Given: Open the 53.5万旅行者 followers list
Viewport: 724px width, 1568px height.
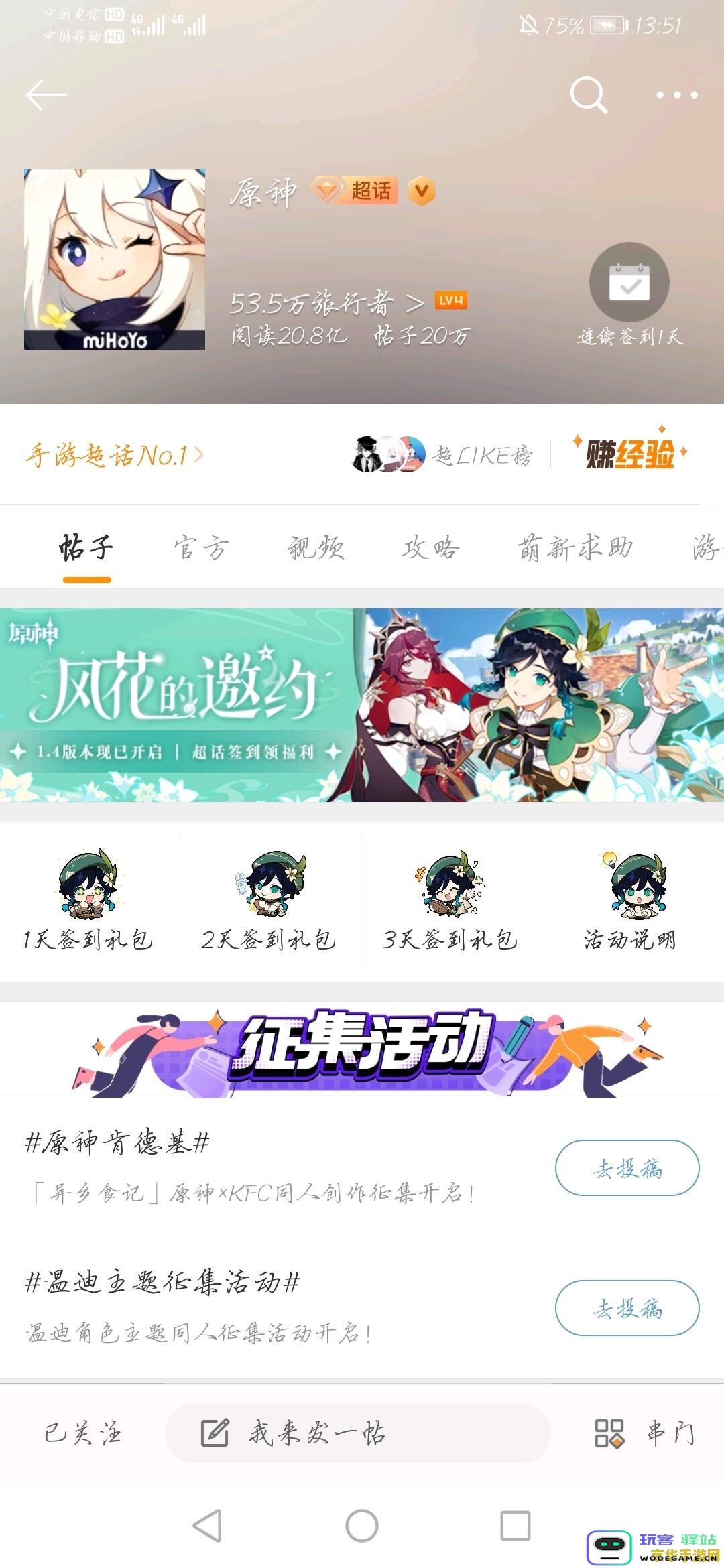Looking at the screenshot, I should coord(327,304).
